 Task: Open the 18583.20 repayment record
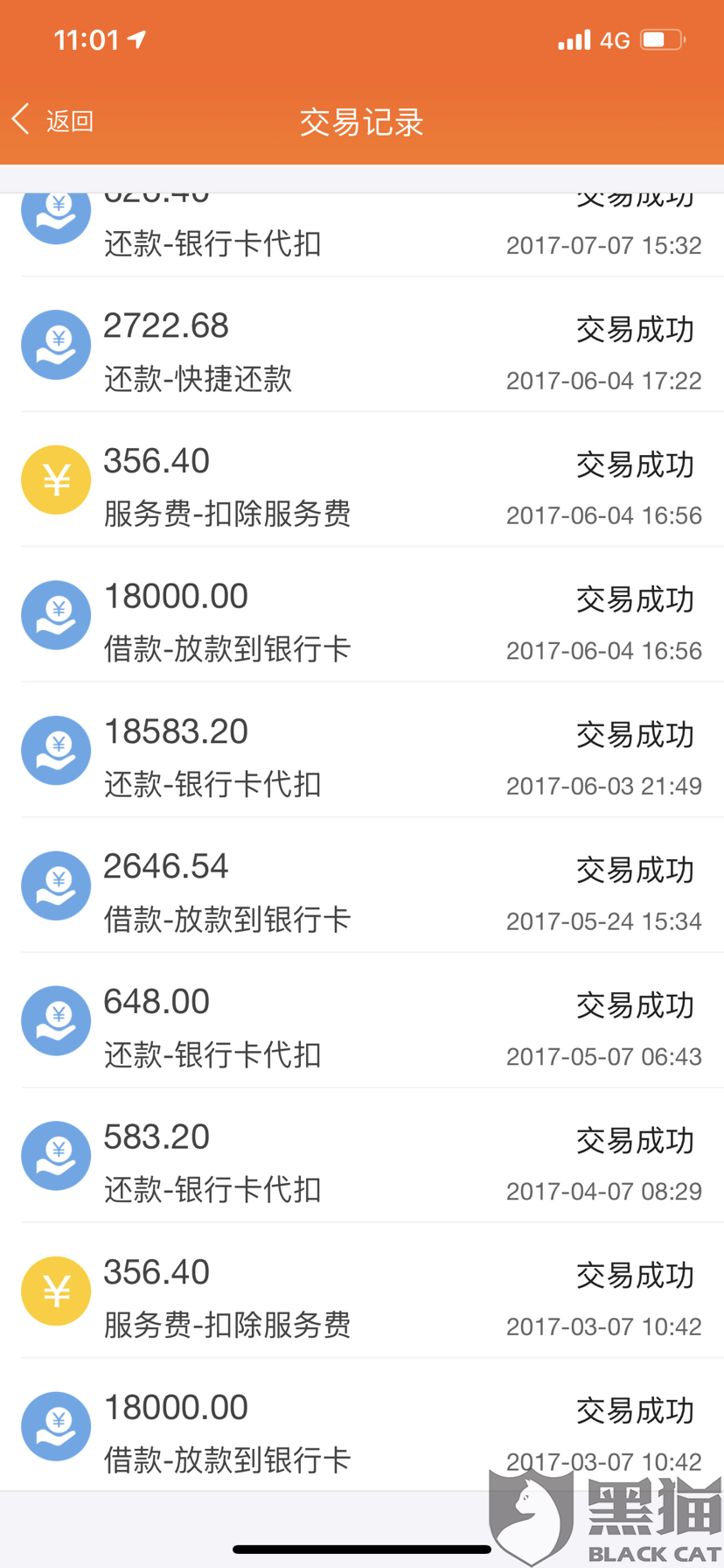click(362, 757)
